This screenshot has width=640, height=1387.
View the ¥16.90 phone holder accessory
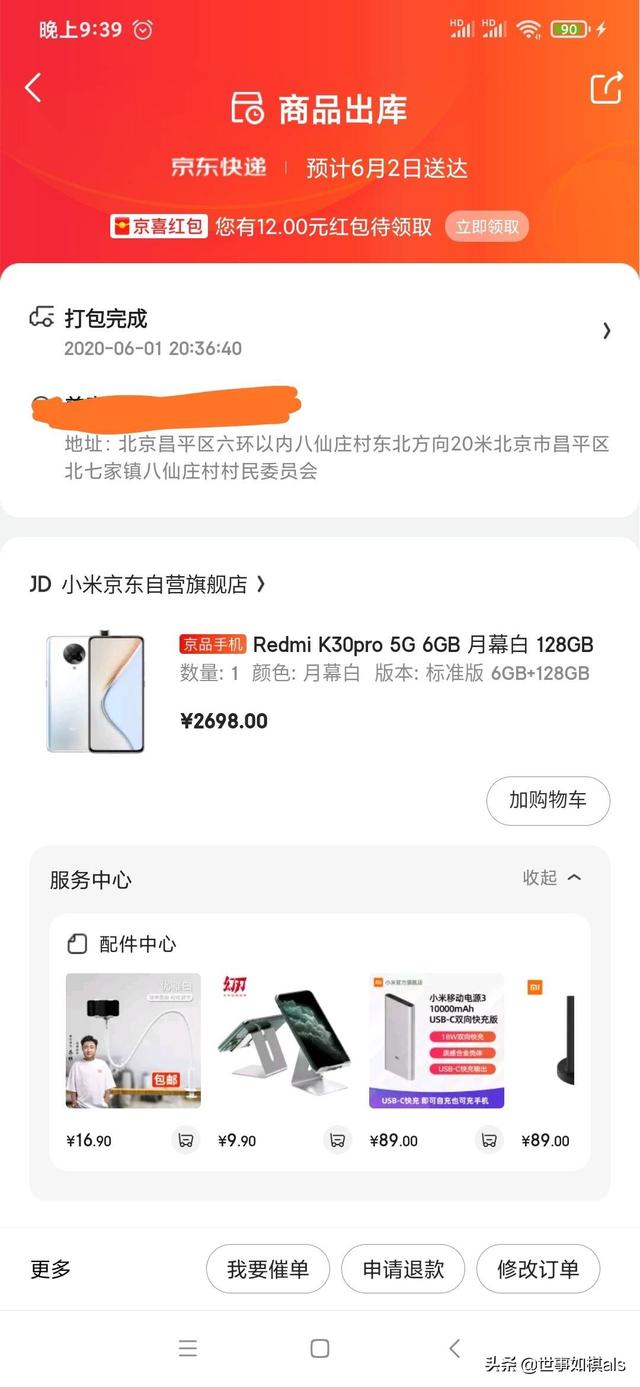pyautogui.click(x=133, y=1040)
